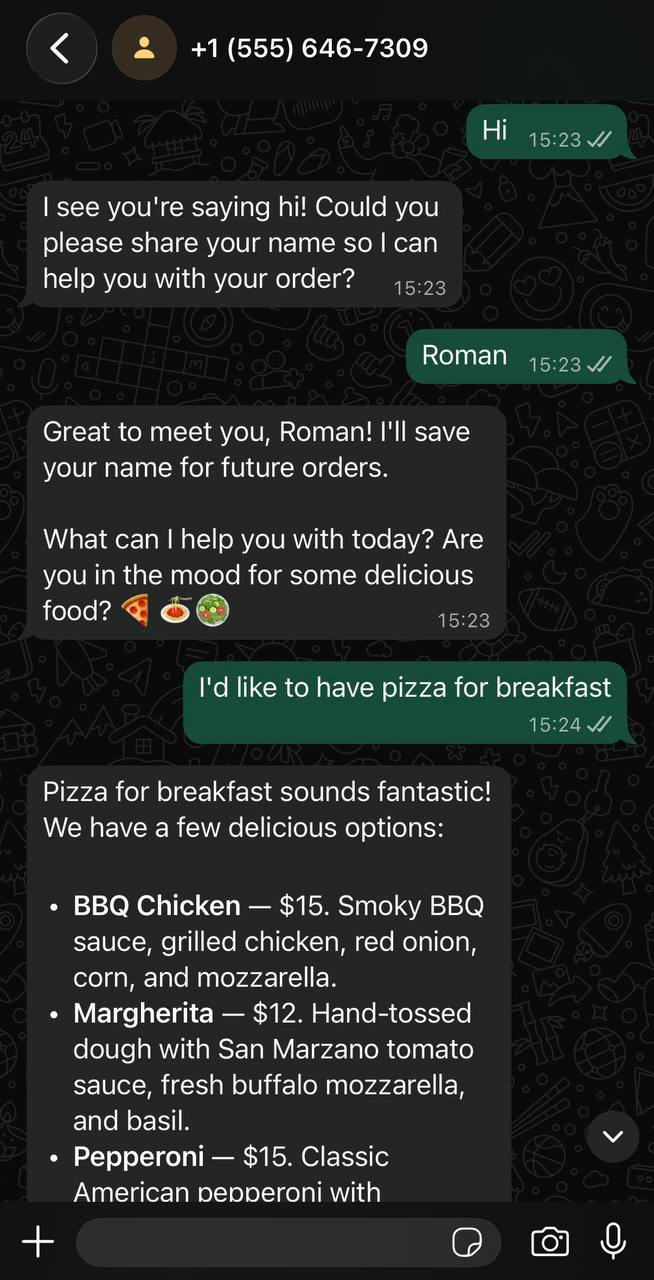Jump to the latest message with the down chevron
The height and width of the screenshot is (1280, 654).
(x=613, y=1136)
